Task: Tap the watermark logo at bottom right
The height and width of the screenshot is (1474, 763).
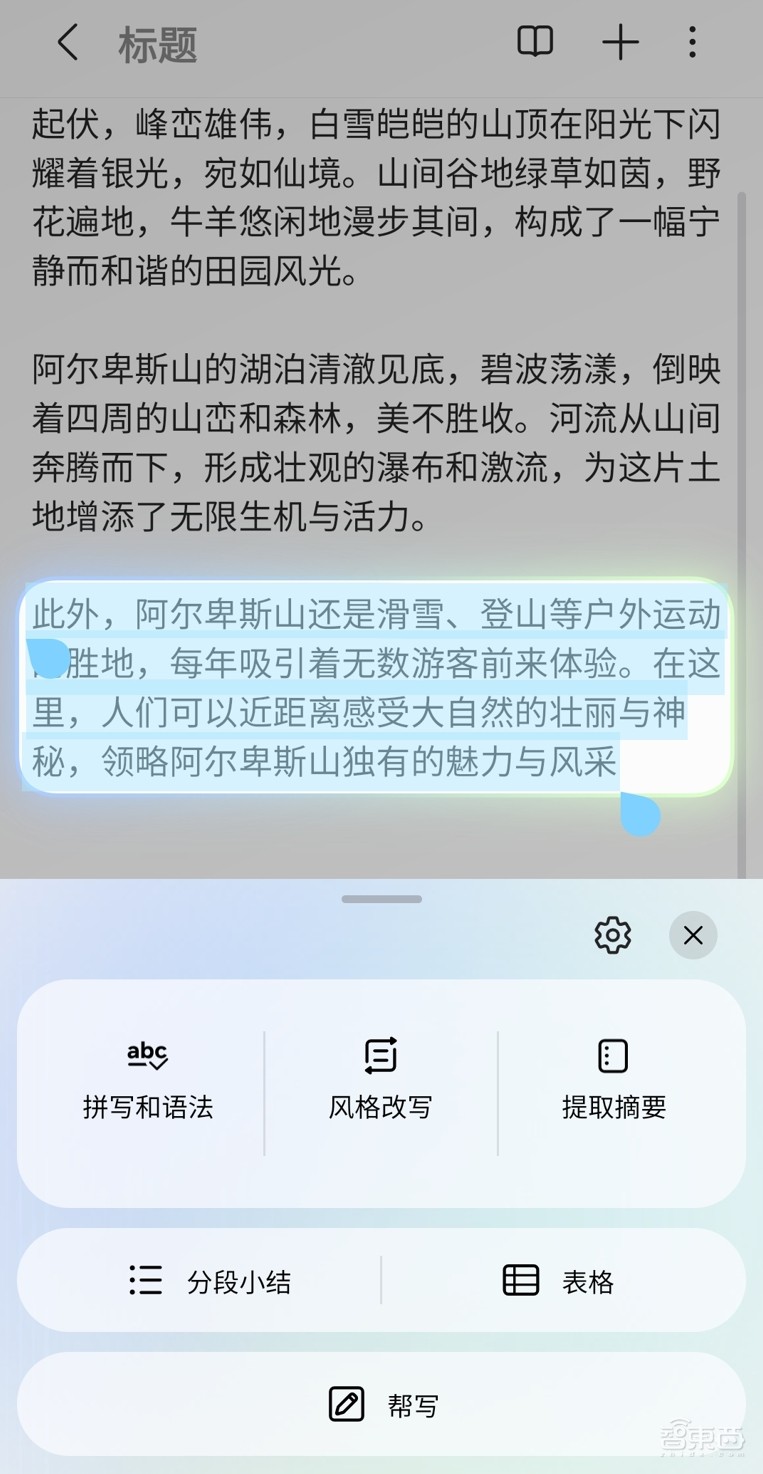Action: point(700,1440)
